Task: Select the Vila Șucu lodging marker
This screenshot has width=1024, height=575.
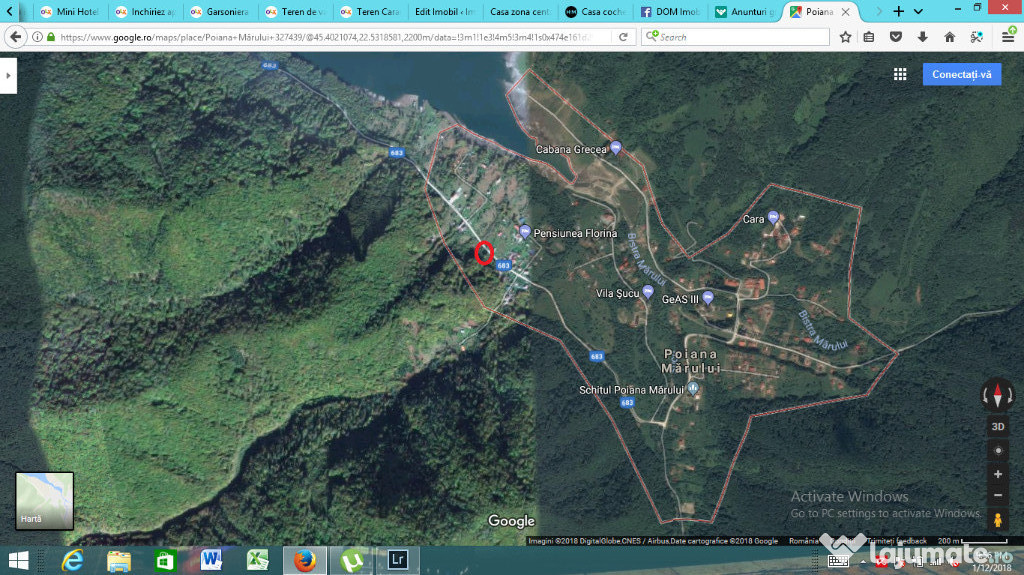Action: coord(648,292)
